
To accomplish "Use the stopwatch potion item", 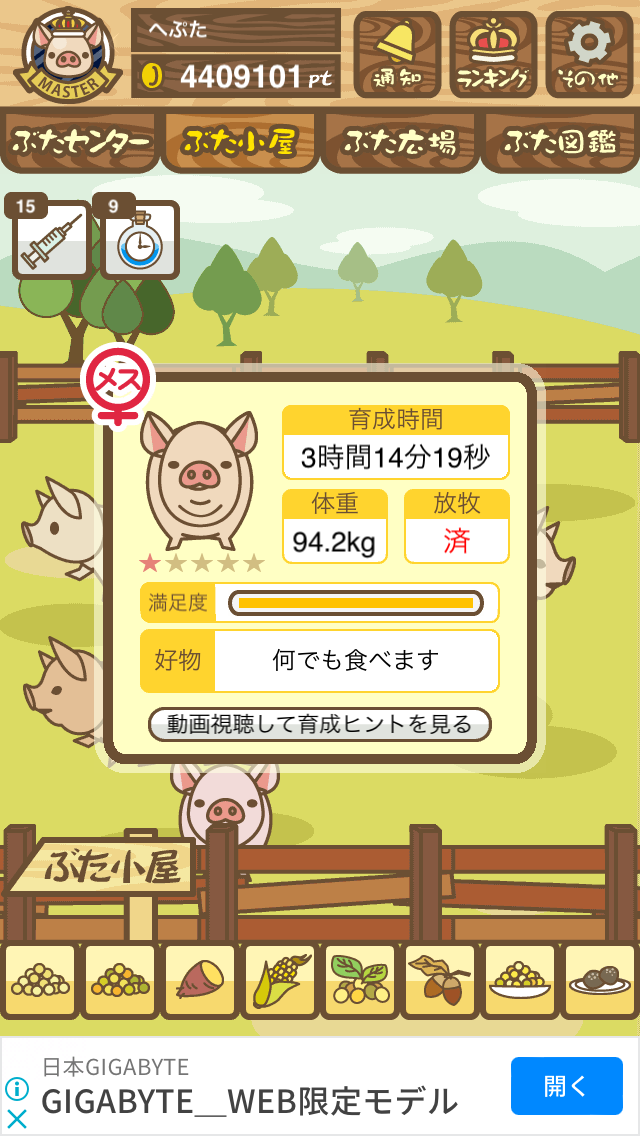I will point(140,241).
